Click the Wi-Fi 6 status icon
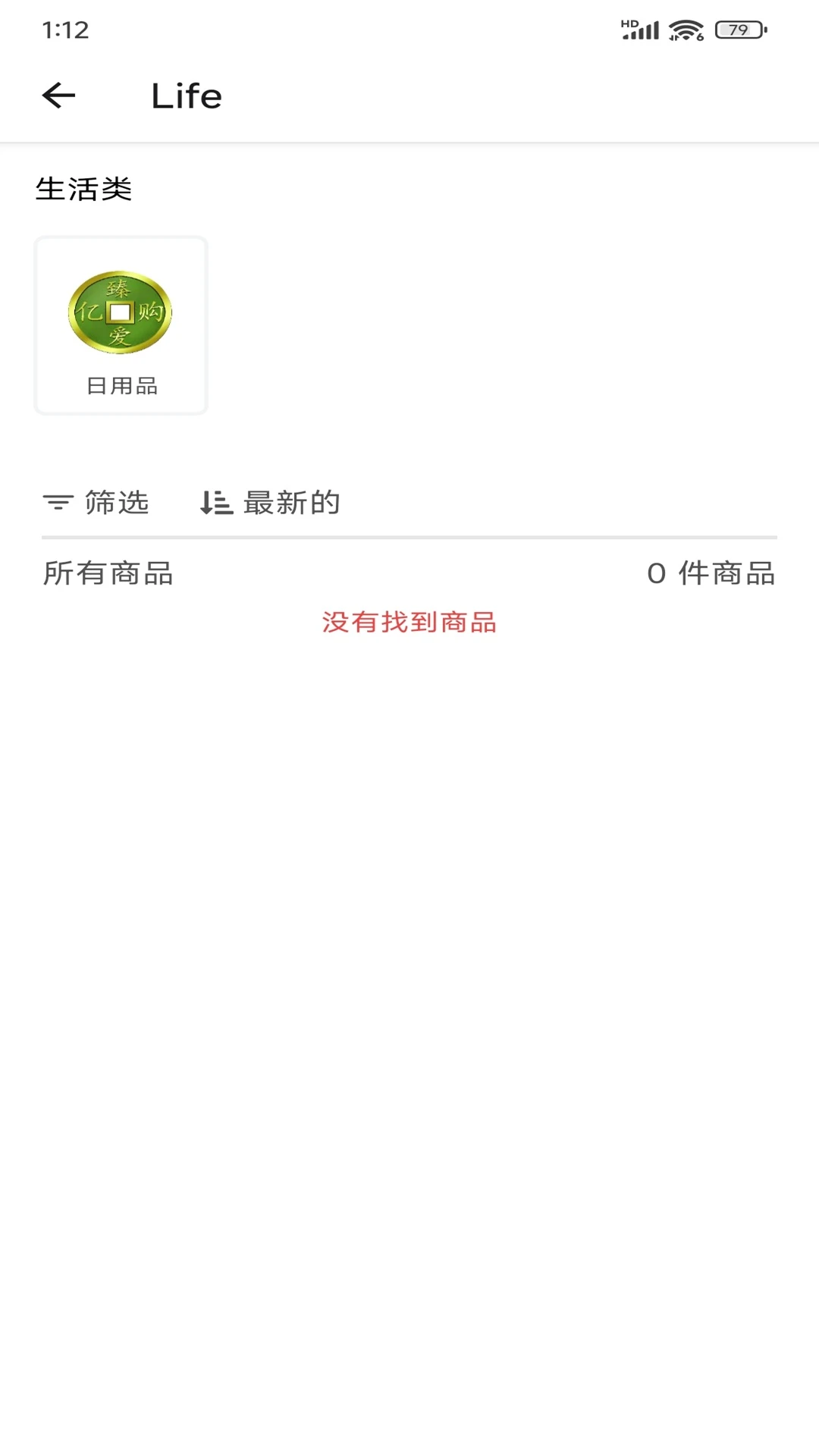819x1456 pixels. (x=683, y=29)
